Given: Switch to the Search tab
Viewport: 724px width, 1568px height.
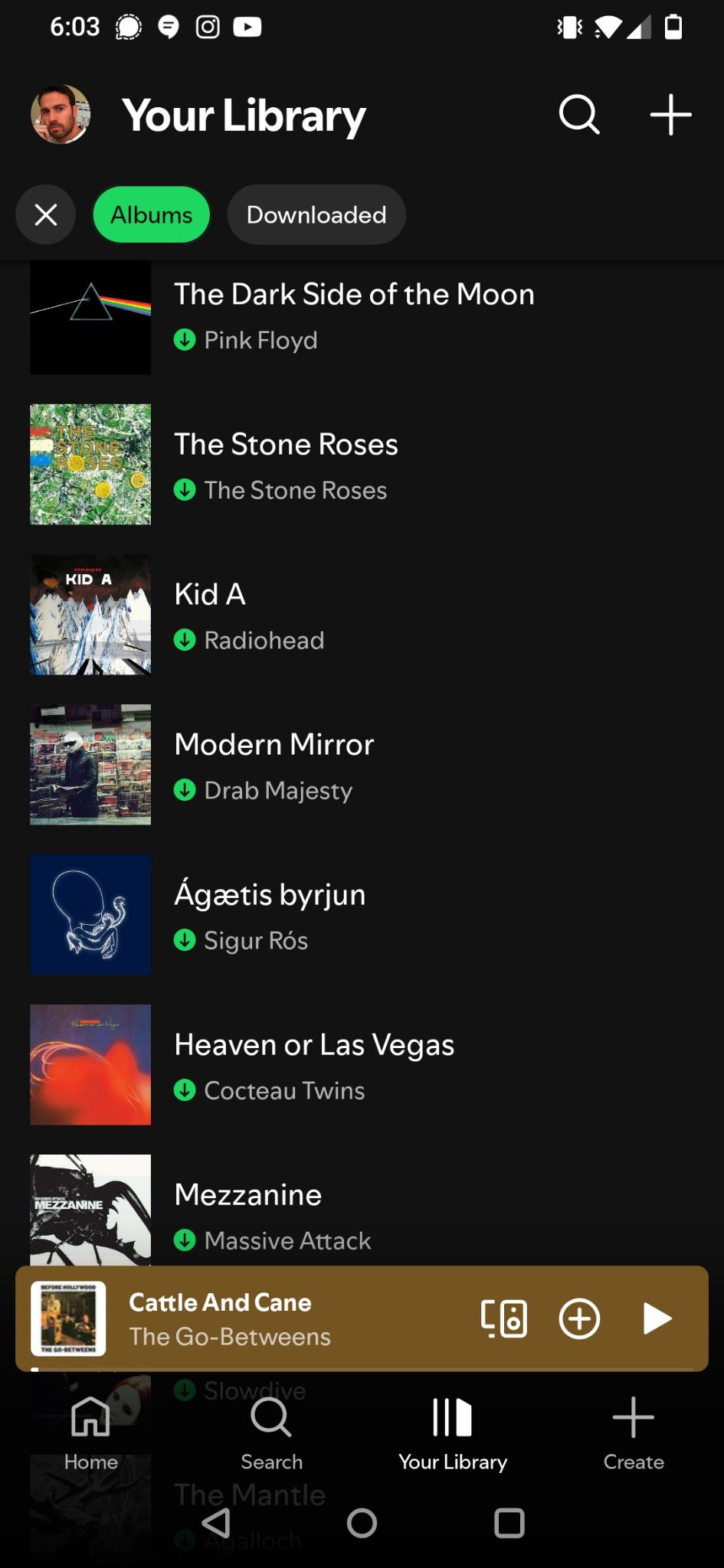Looking at the screenshot, I should (271, 1432).
